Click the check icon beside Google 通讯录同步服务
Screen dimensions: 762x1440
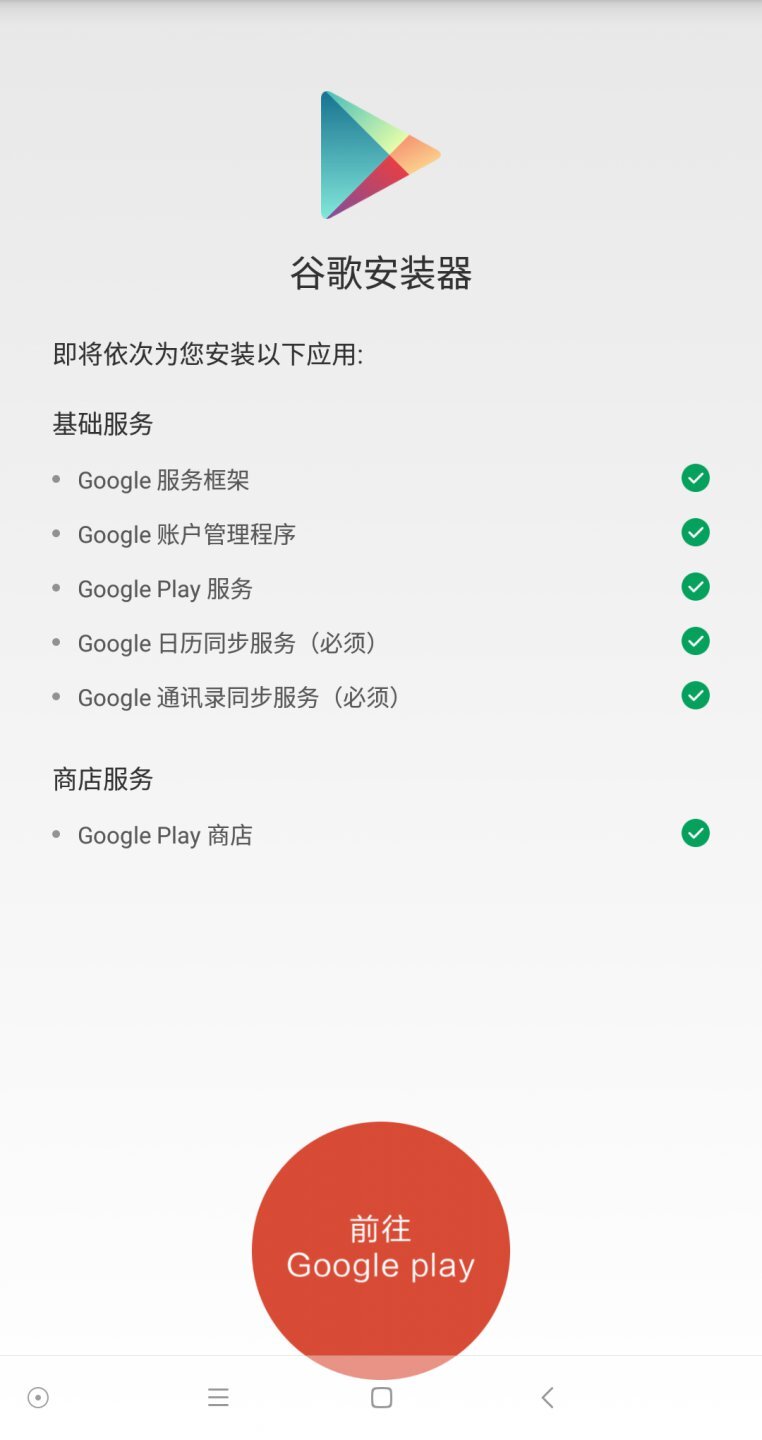pyautogui.click(x=695, y=695)
